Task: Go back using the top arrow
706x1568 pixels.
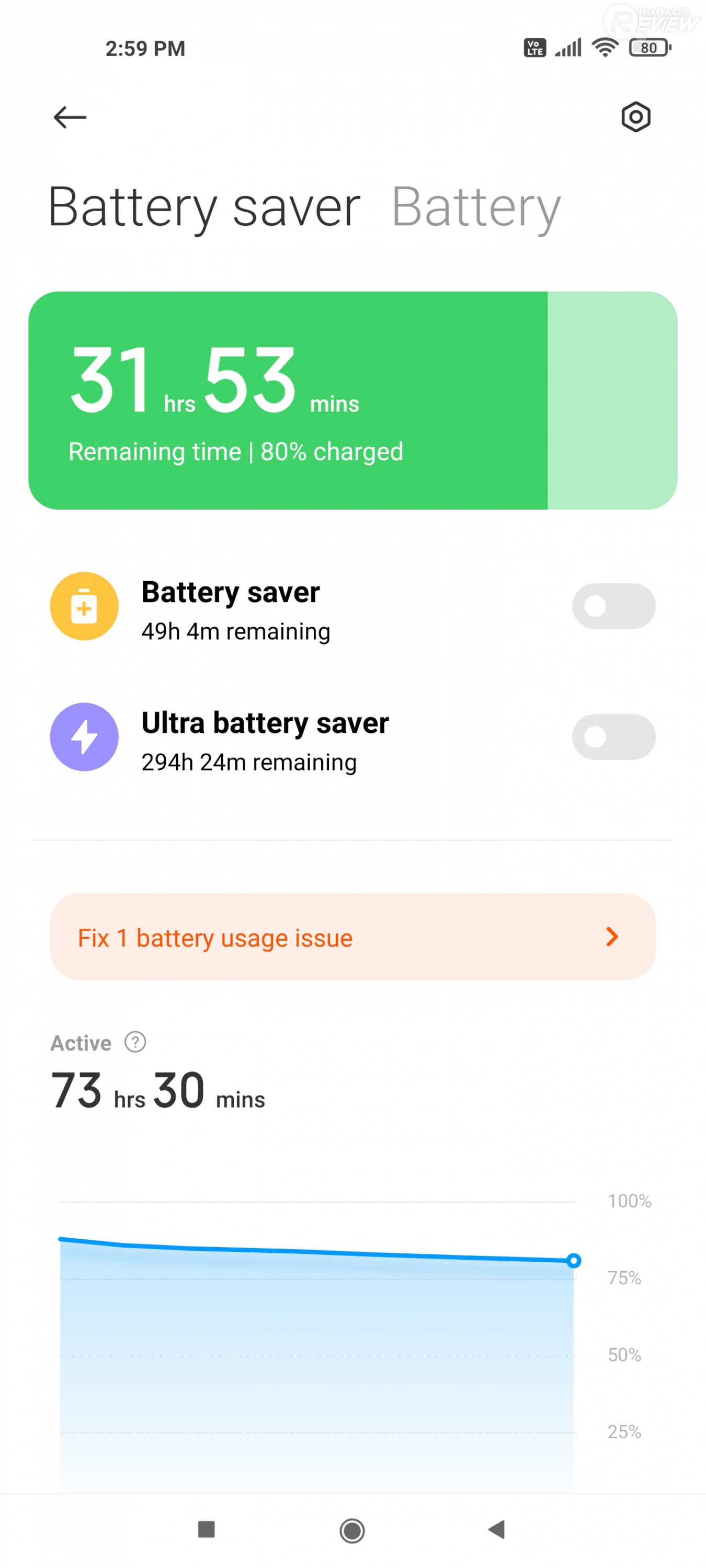Action: (x=70, y=117)
